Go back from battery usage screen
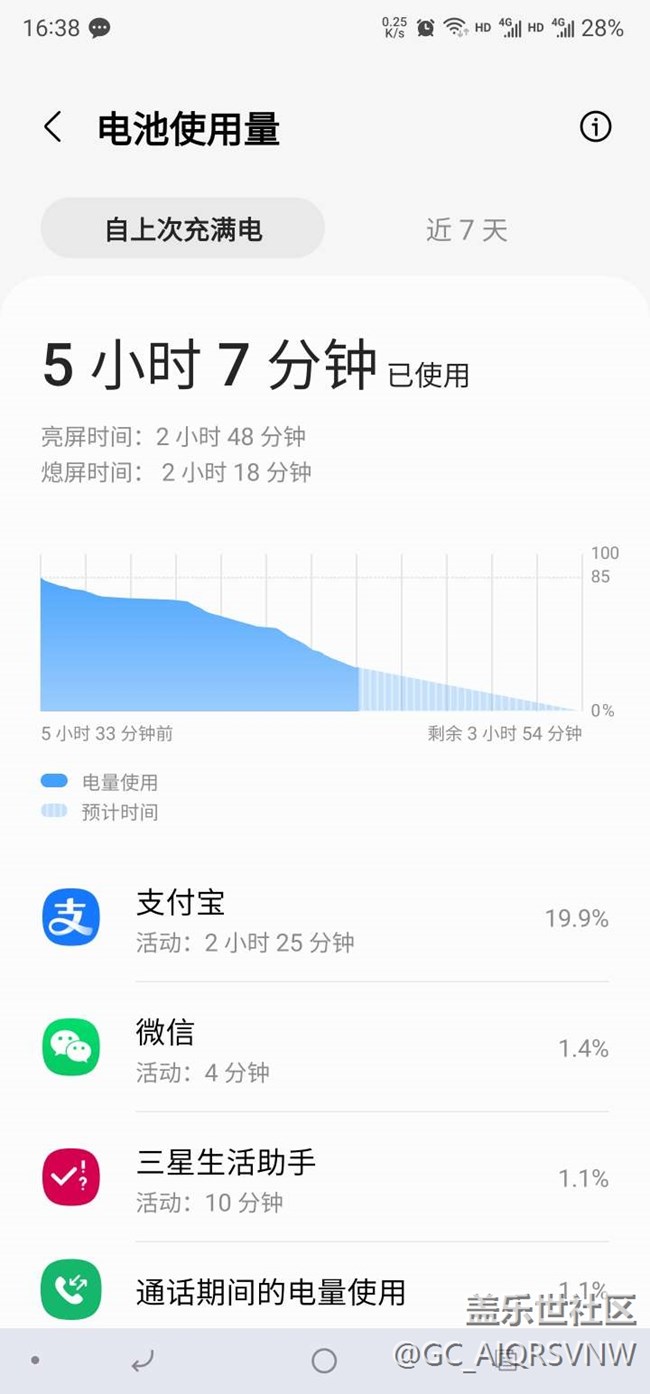This screenshot has height=1394, width=650. coord(53,128)
